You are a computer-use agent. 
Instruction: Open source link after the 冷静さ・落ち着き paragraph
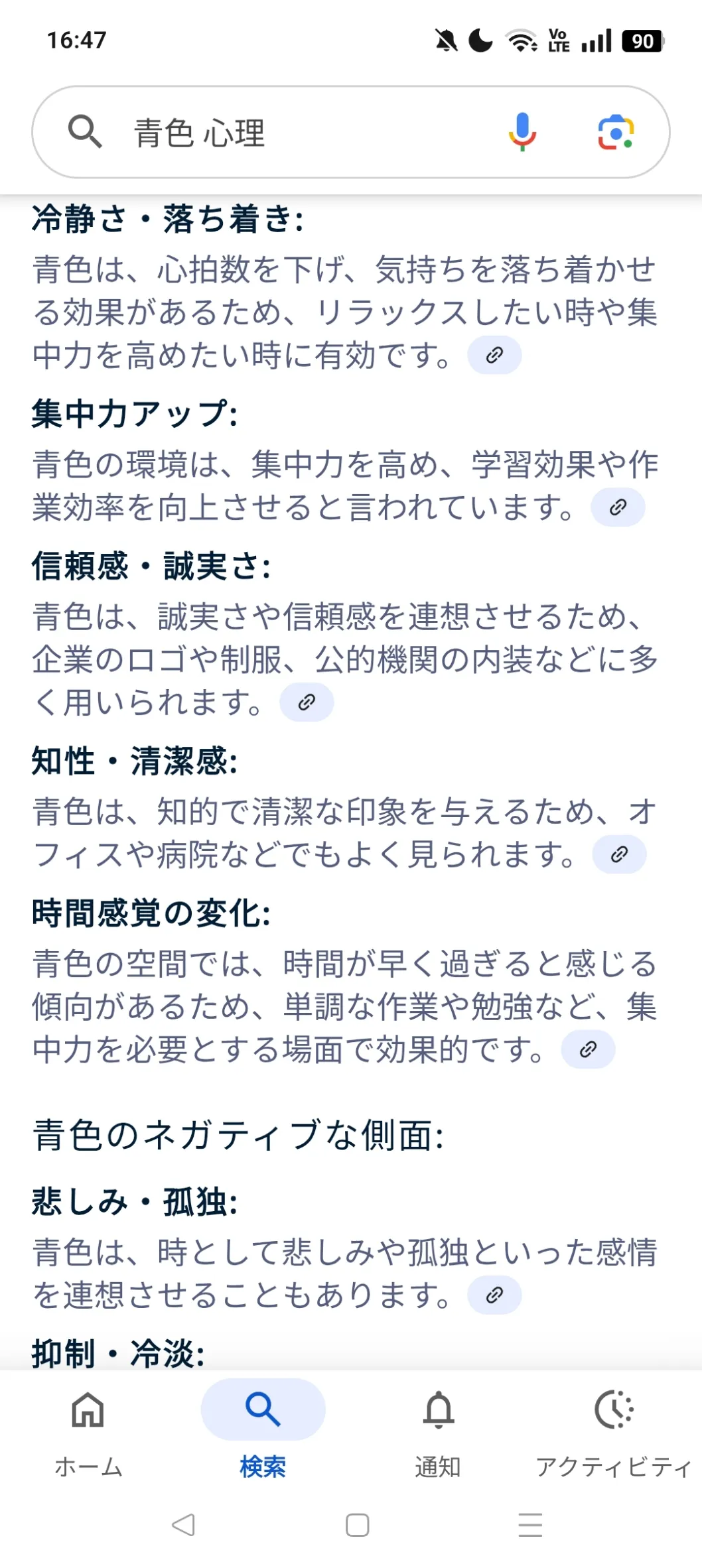point(494,356)
